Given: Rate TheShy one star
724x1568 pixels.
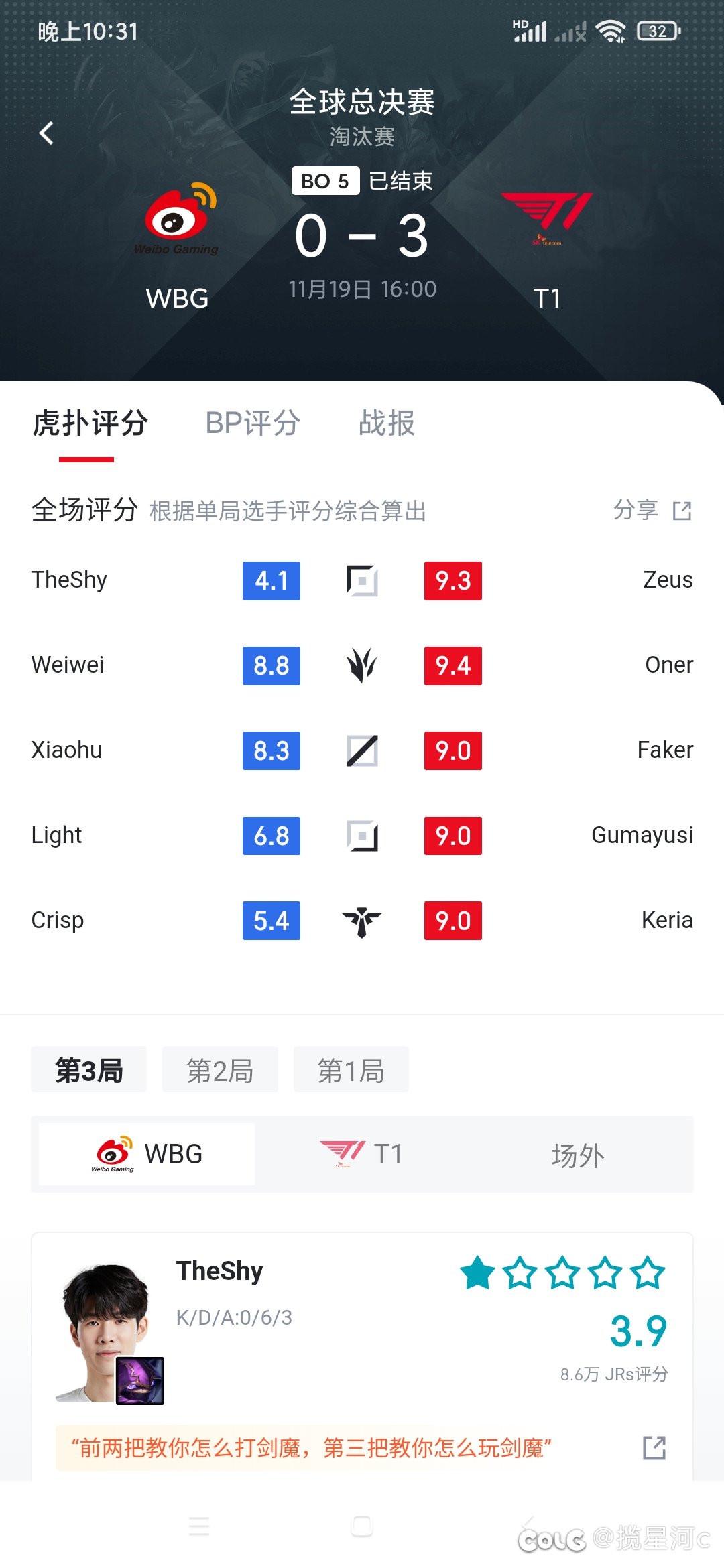Looking at the screenshot, I should (x=478, y=1272).
